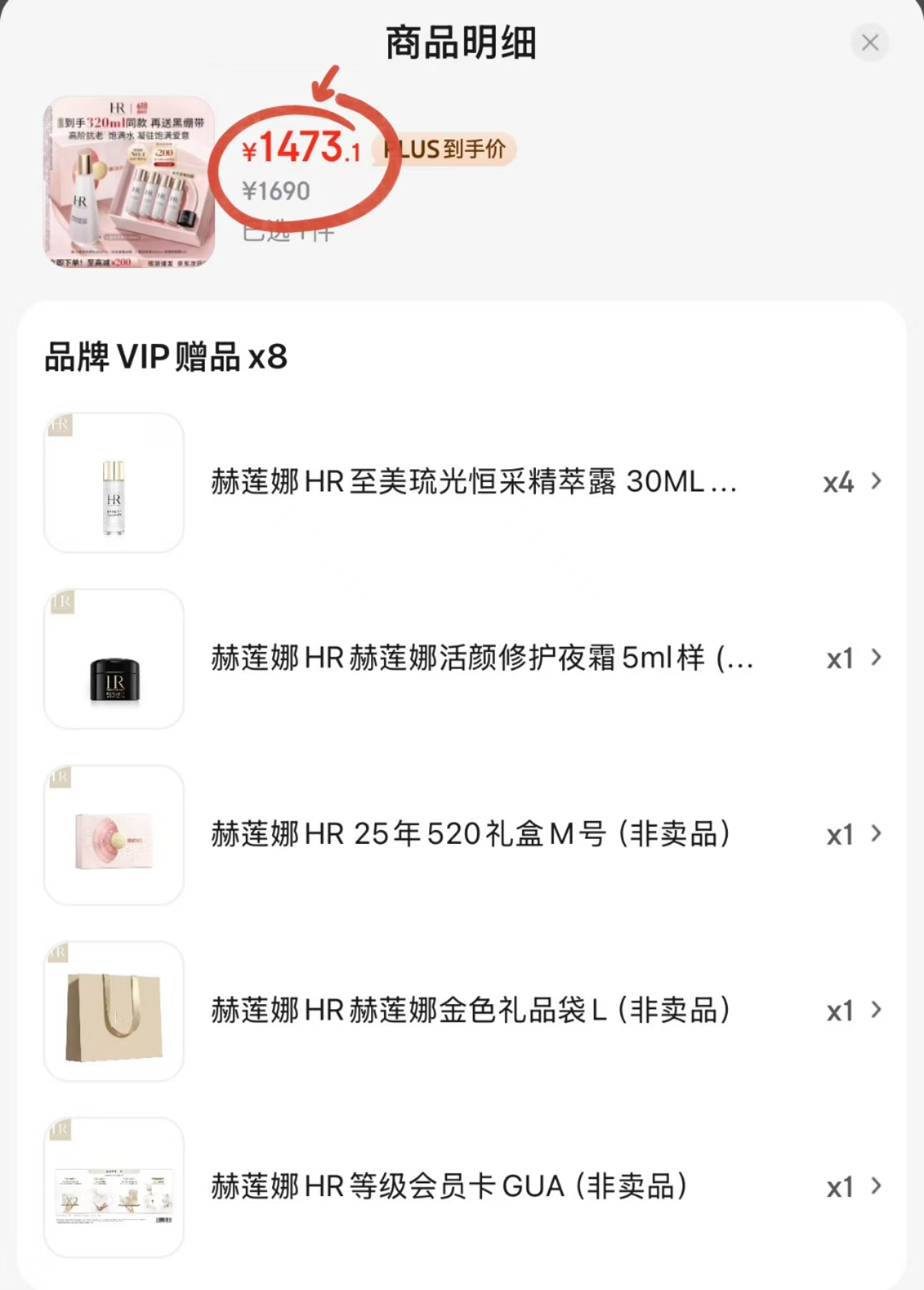This screenshot has width=924, height=1290.
Task: Open the 25年520礼盒M号 gift row
Action: click(473, 834)
